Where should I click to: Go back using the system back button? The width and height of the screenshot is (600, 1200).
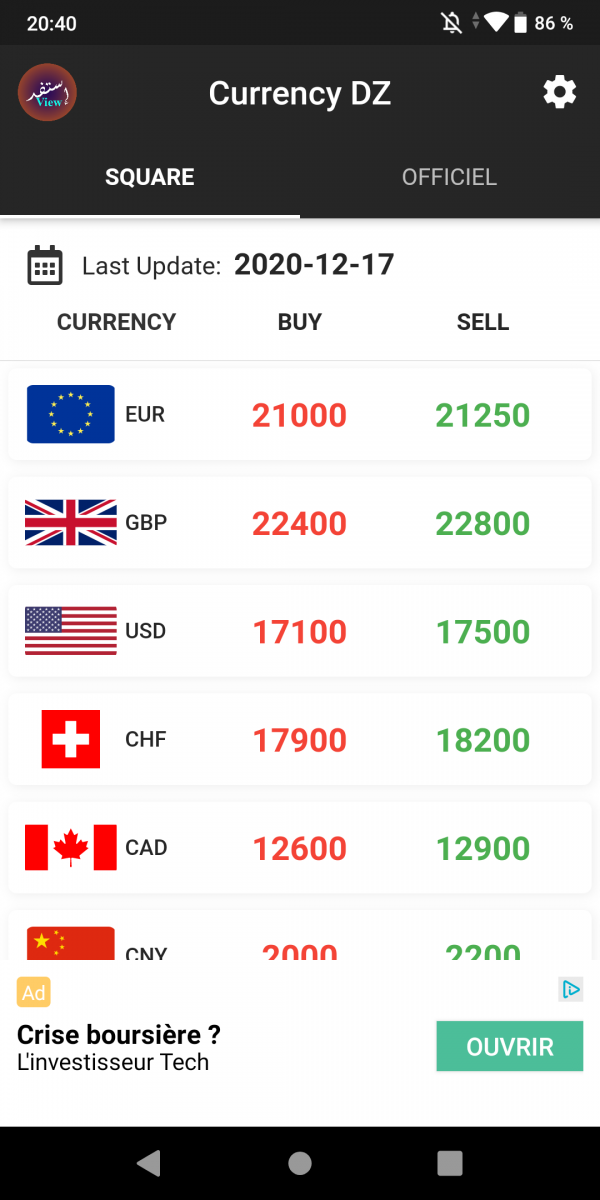[149, 1163]
